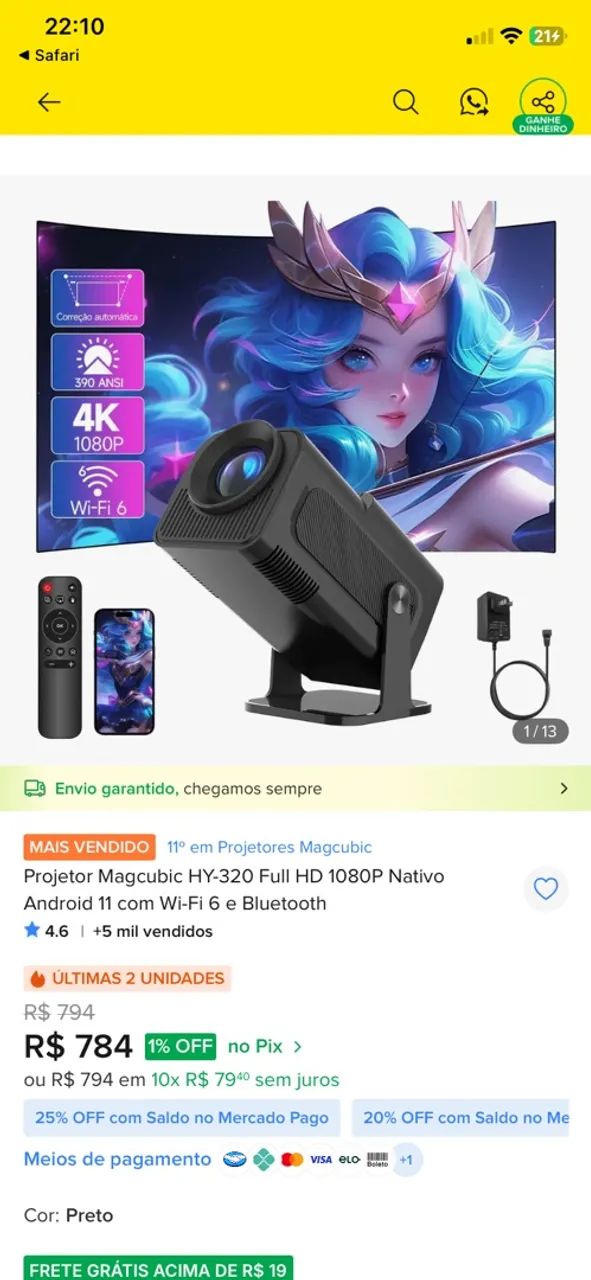The width and height of the screenshot is (591, 1280).
Task: Open the no Pix discount details
Action: (x=265, y=1046)
